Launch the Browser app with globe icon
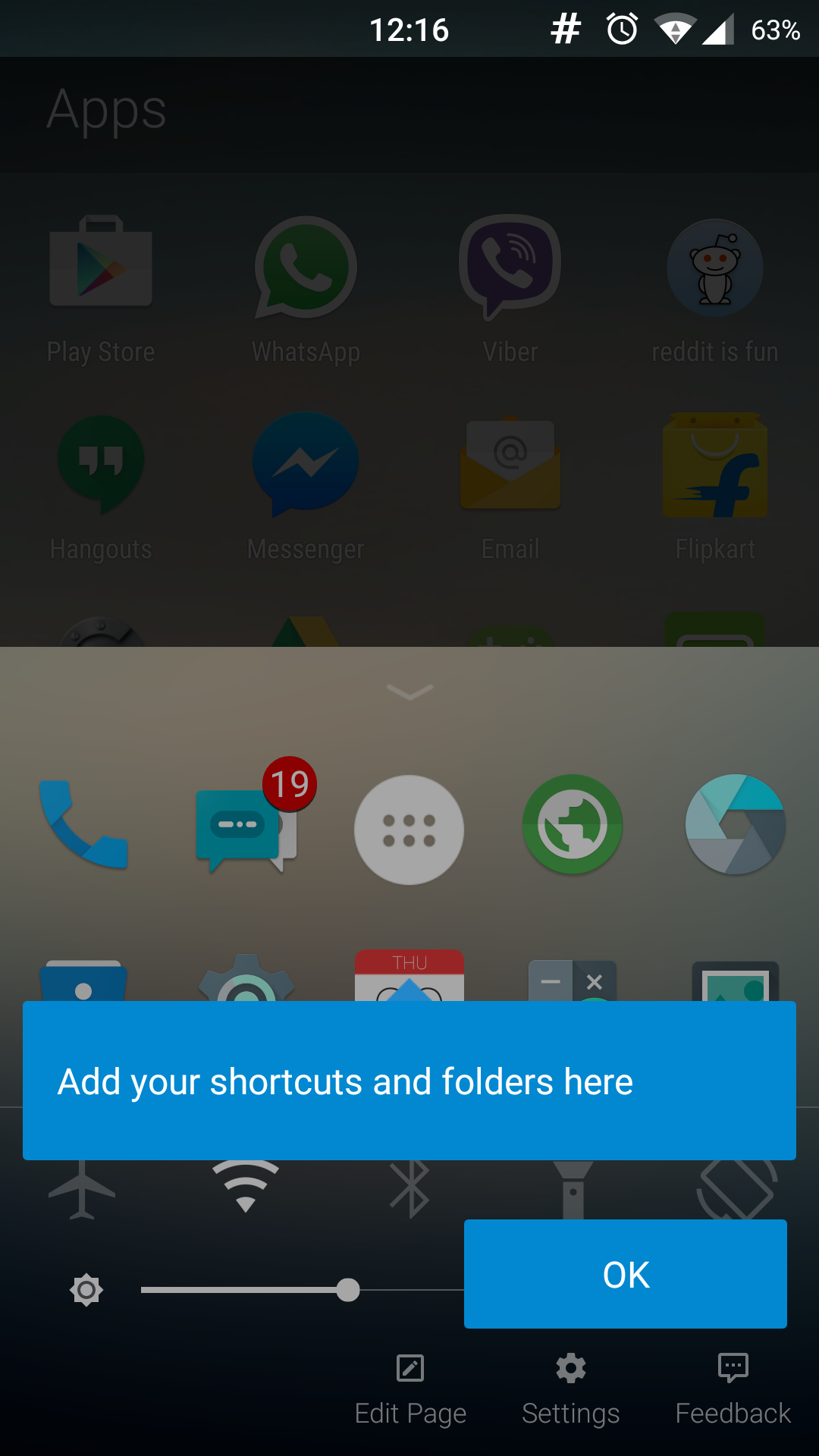The height and width of the screenshot is (1456, 819). 573,827
